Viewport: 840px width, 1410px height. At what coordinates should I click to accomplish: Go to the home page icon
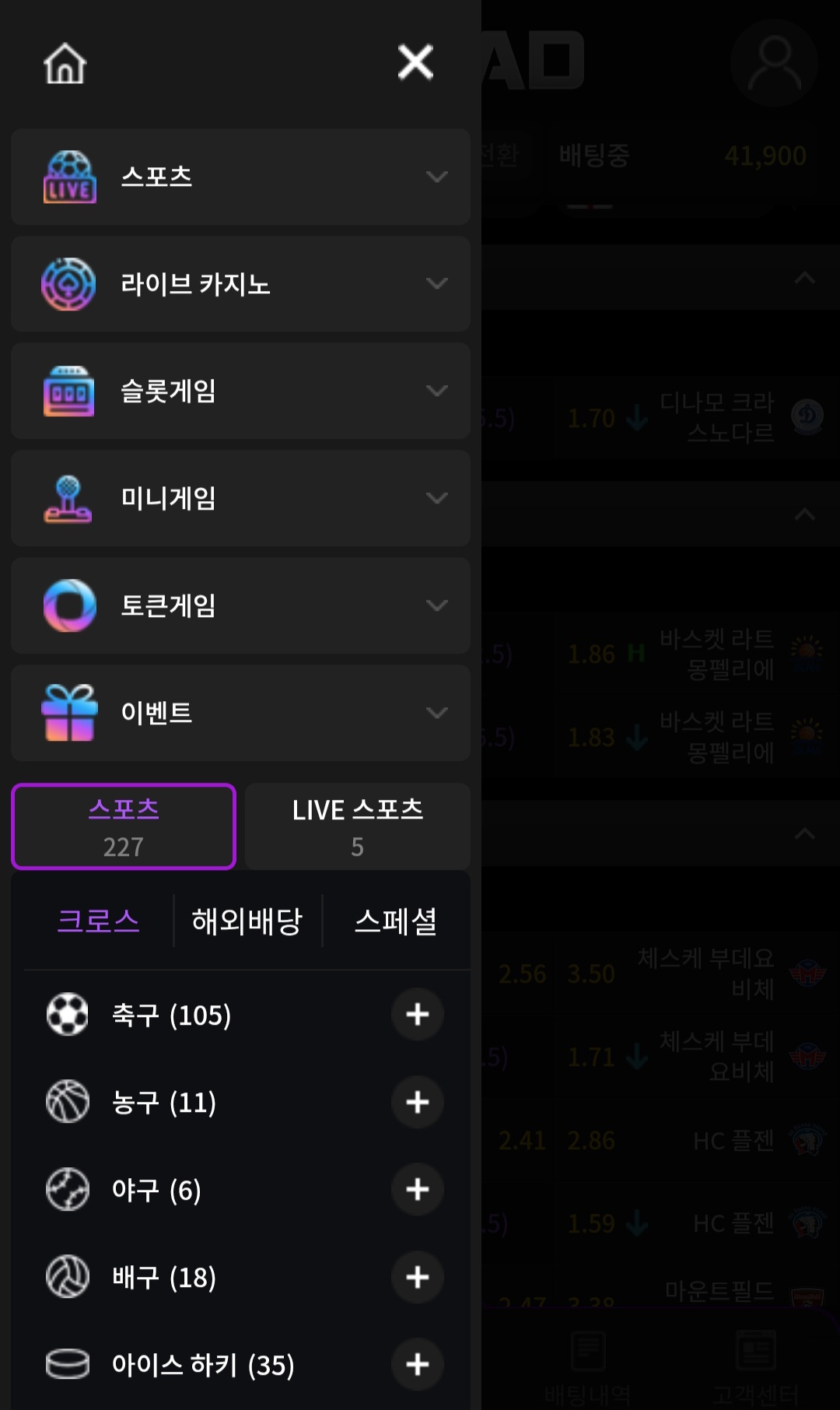(x=65, y=63)
